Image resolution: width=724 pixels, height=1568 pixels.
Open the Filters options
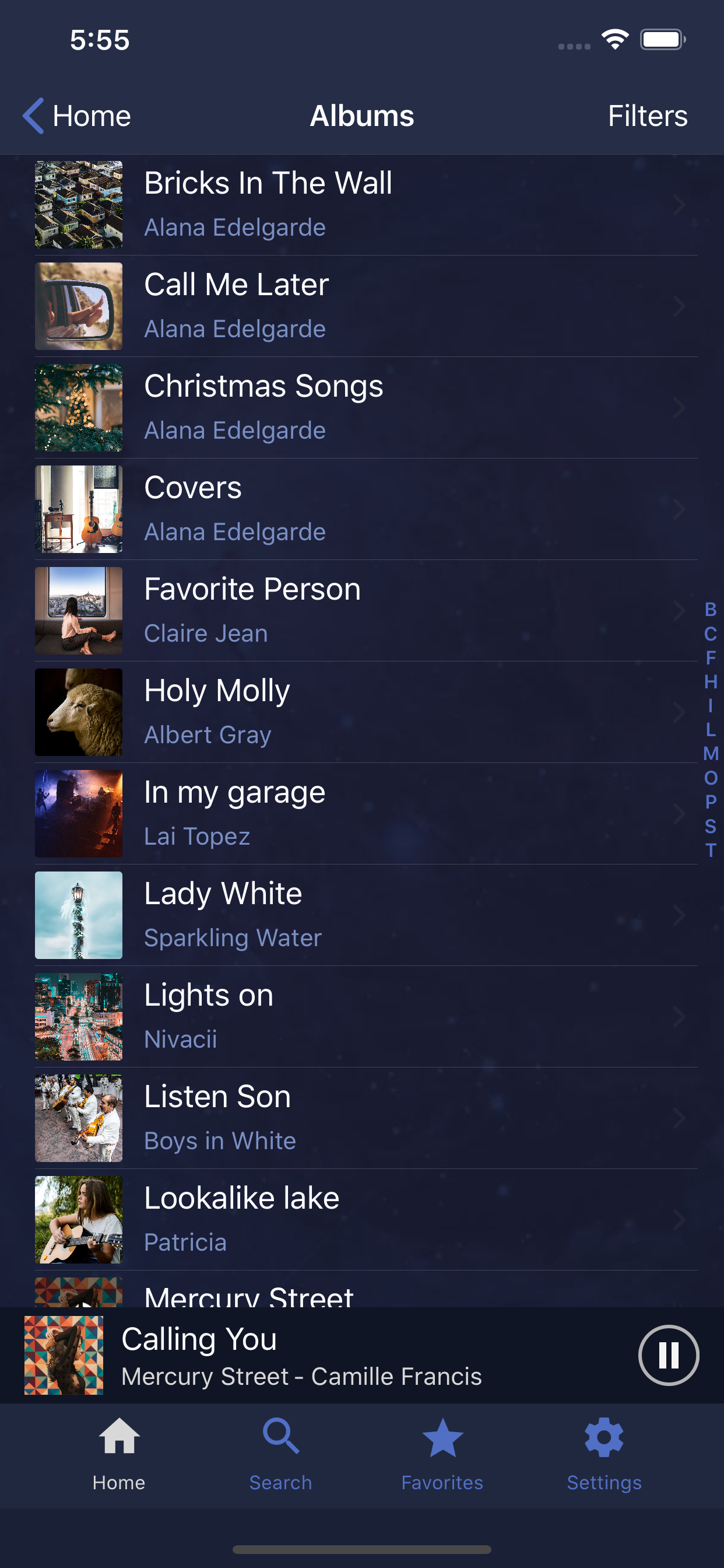(x=647, y=116)
